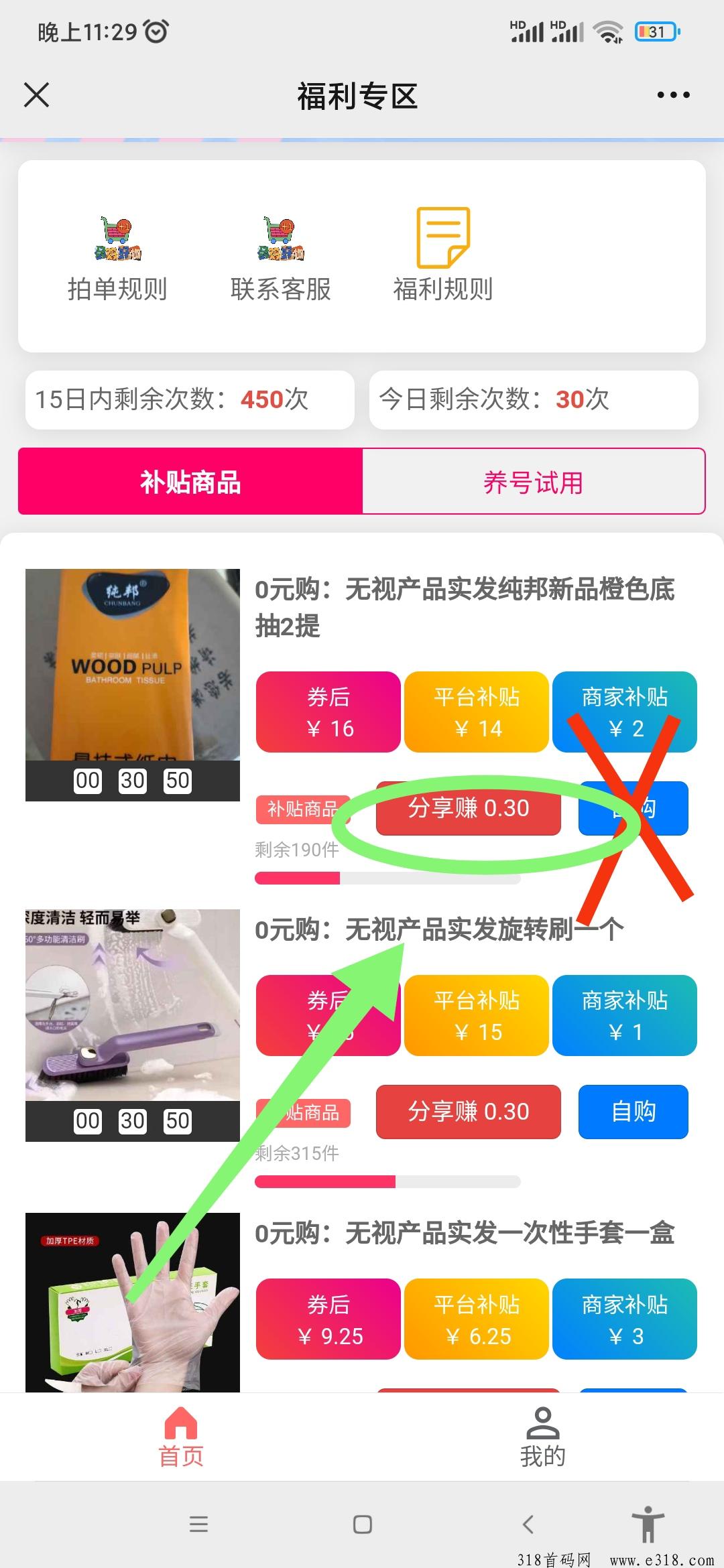Open 拍单规则 rules
This screenshot has width=724, height=1568.
117,258
